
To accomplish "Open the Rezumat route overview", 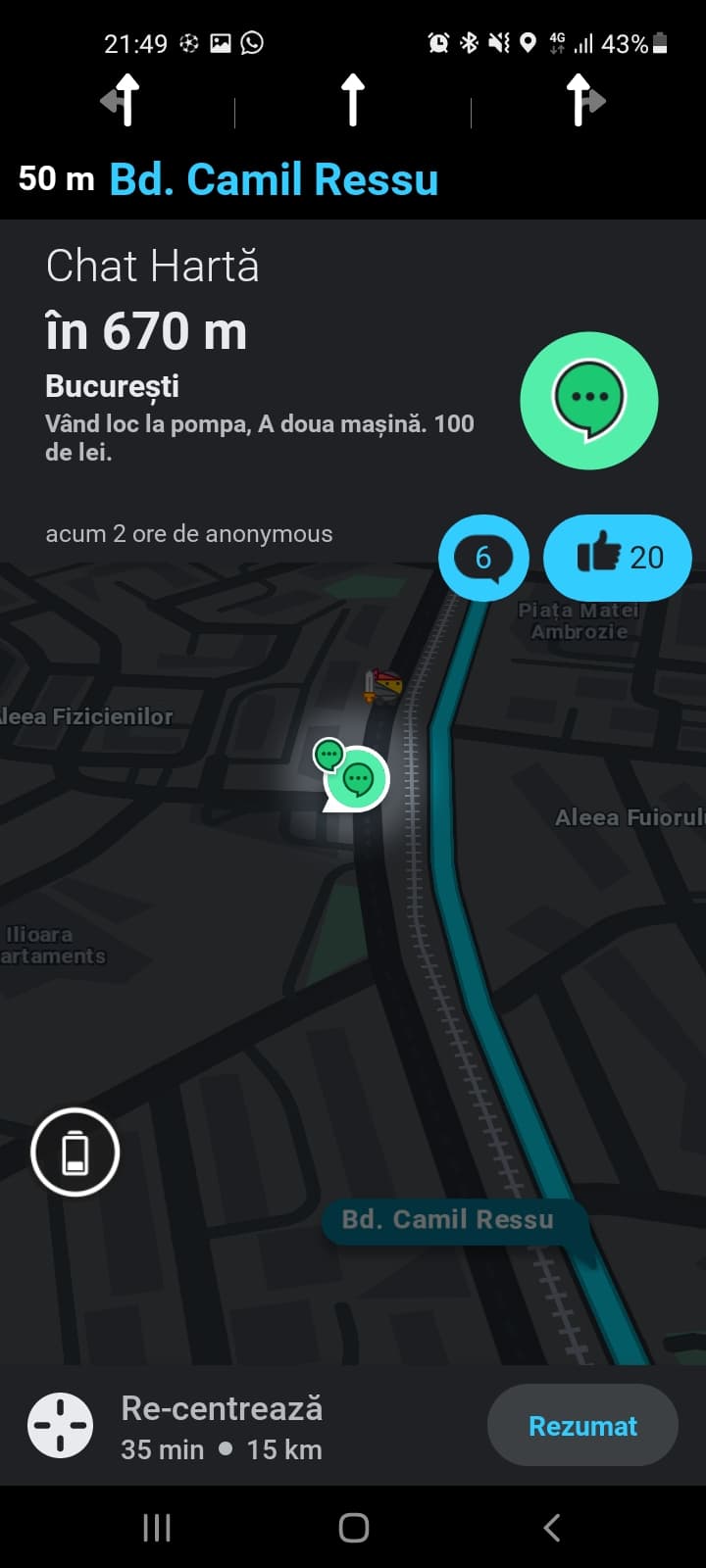I will pyautogui.click(x=582, y=1426).
